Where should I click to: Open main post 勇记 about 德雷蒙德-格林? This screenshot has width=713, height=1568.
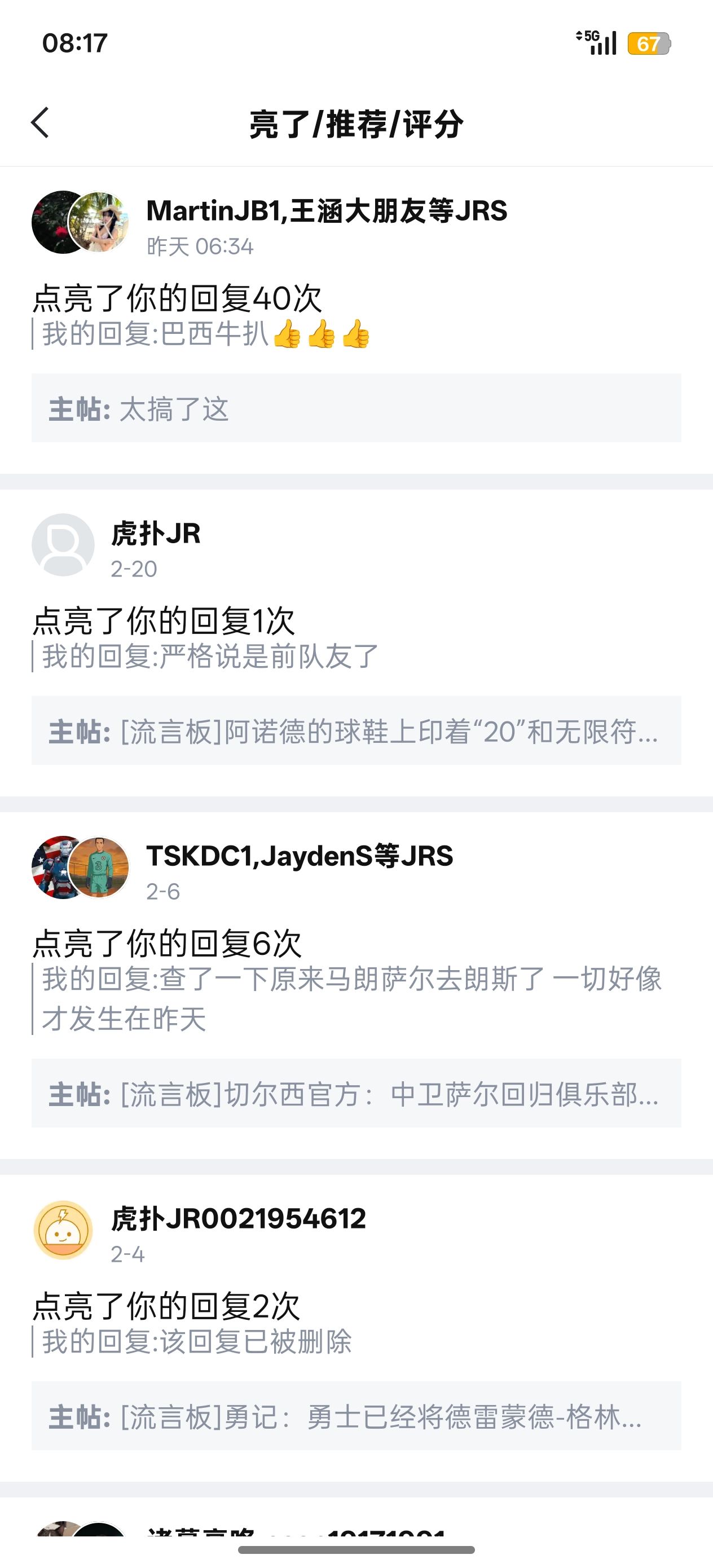click(x=355, y=1416)
